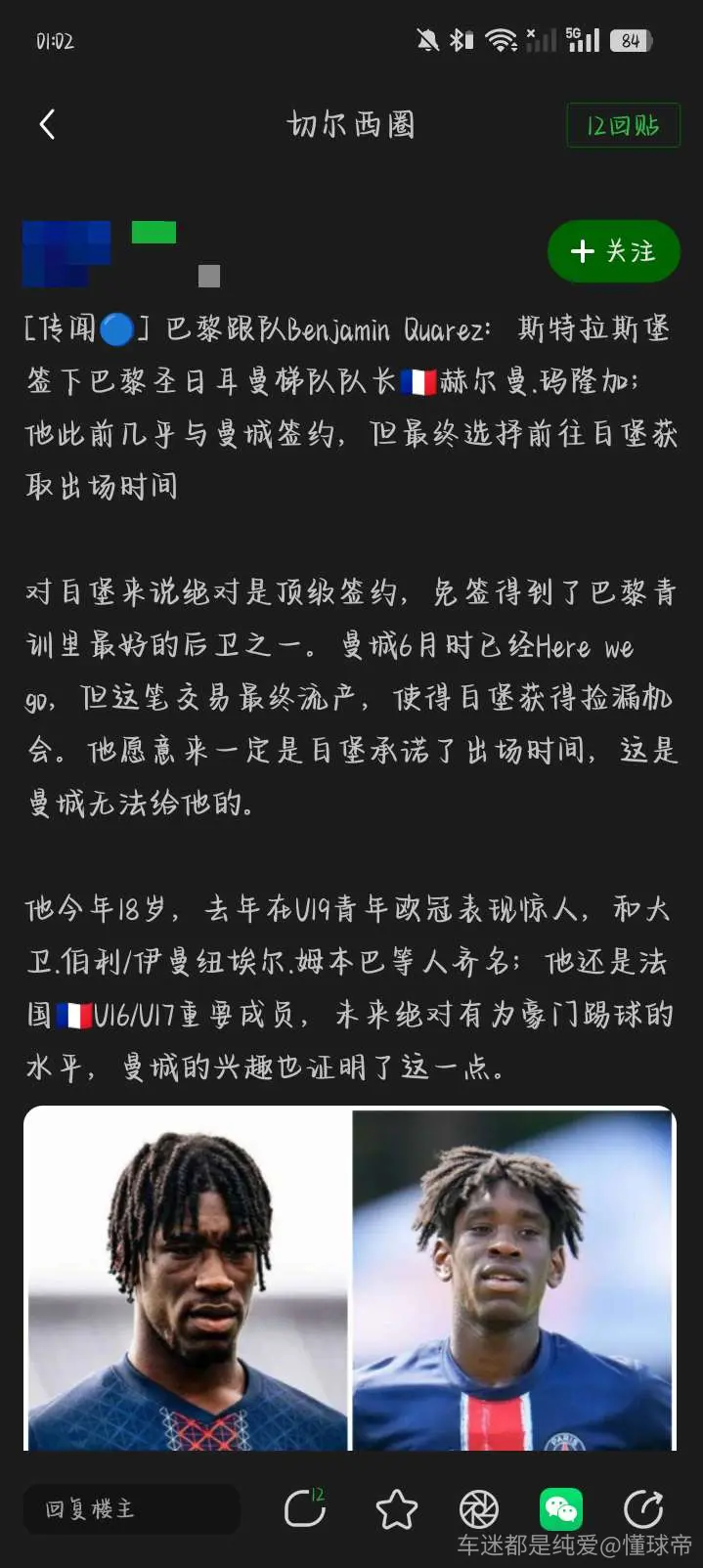The height and width of the screenshot is (1568, 703).
Task: Tap the 回复楼主 reply input field
Action: [132, 1509]
